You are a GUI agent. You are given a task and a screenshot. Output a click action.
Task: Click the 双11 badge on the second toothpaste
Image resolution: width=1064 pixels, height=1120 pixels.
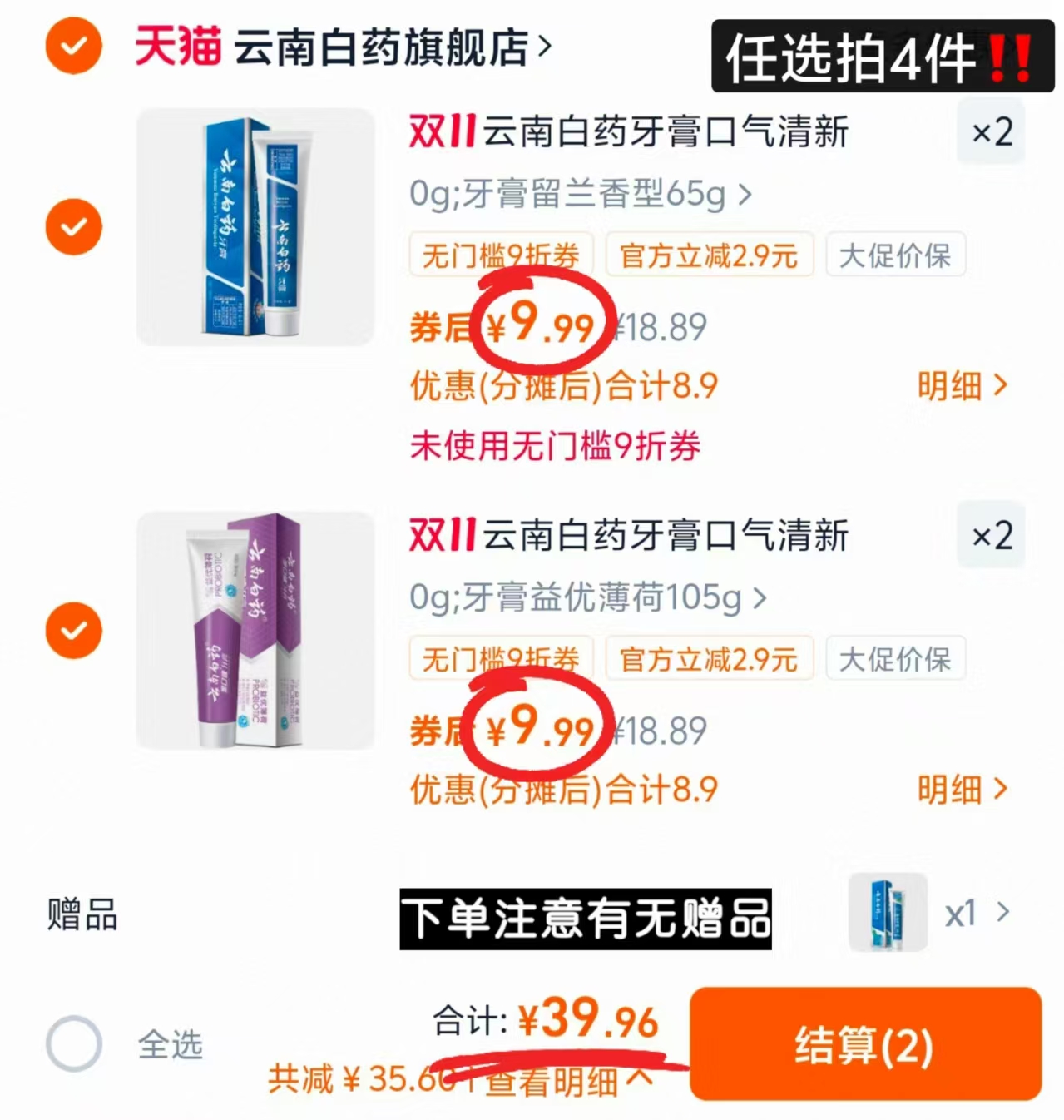pos(441,537)
